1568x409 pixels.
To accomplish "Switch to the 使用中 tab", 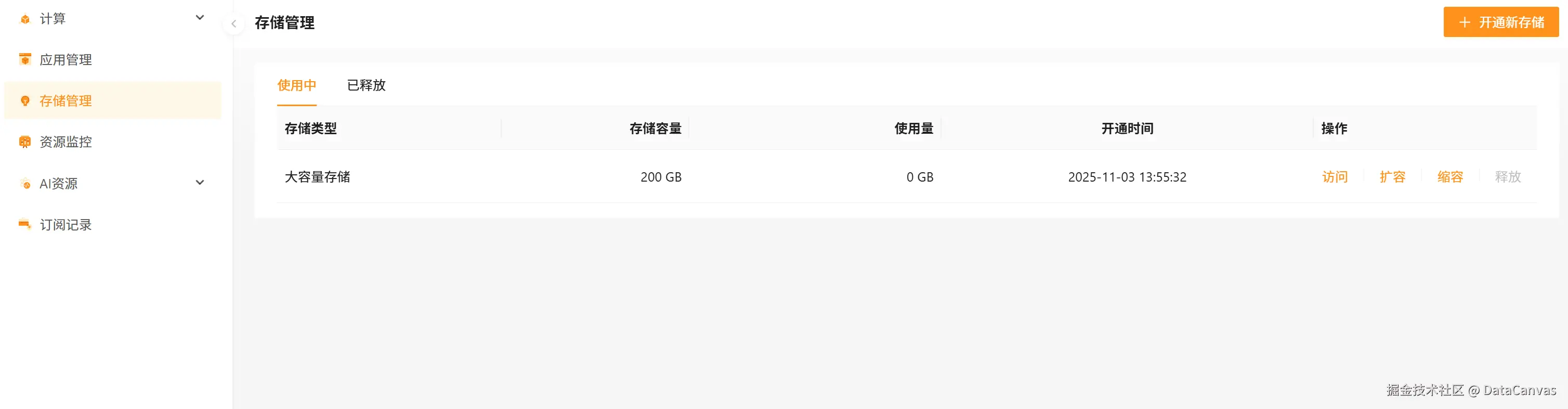I will [x=296, y=85].
